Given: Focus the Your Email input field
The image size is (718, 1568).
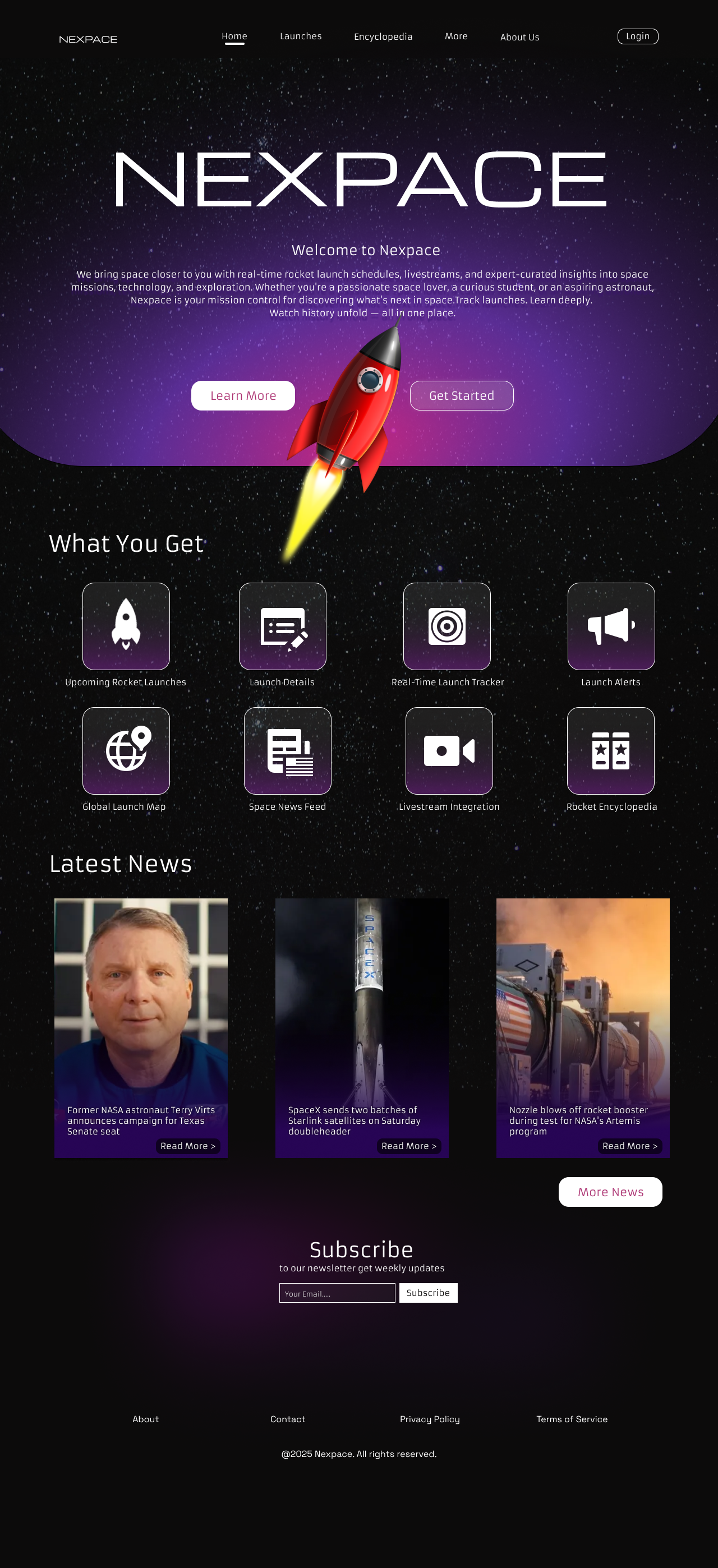Looking at the screenshot, I should 337,1293.
